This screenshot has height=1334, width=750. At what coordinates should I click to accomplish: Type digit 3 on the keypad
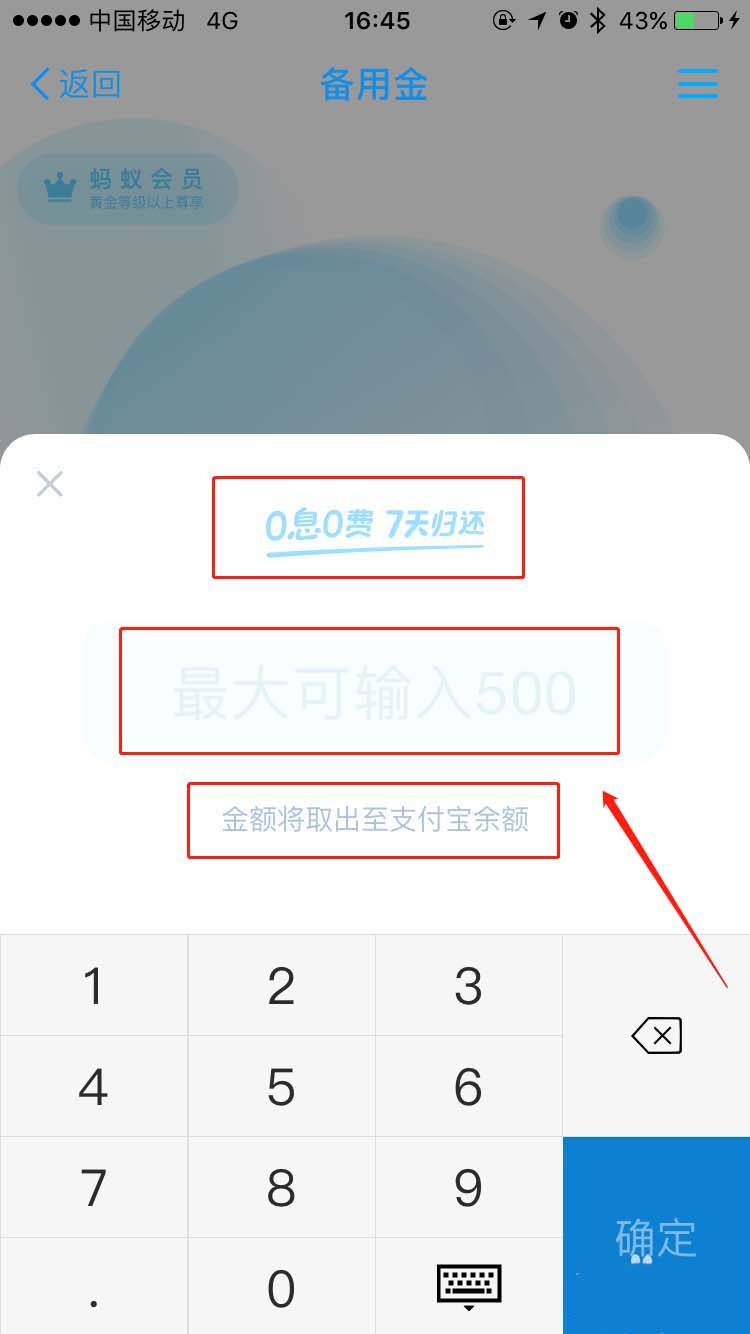[x=468, y=986]
